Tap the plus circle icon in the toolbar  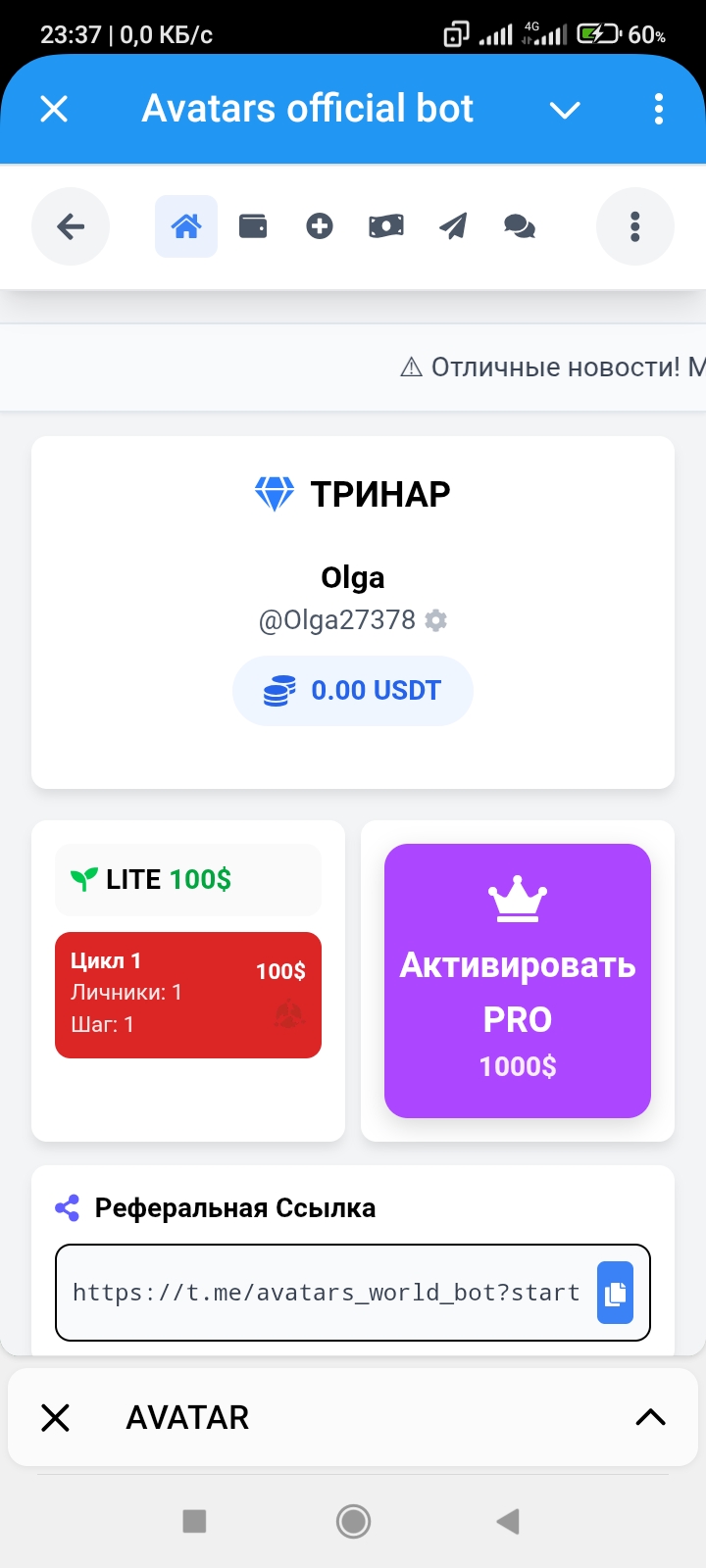coord(320,226)
